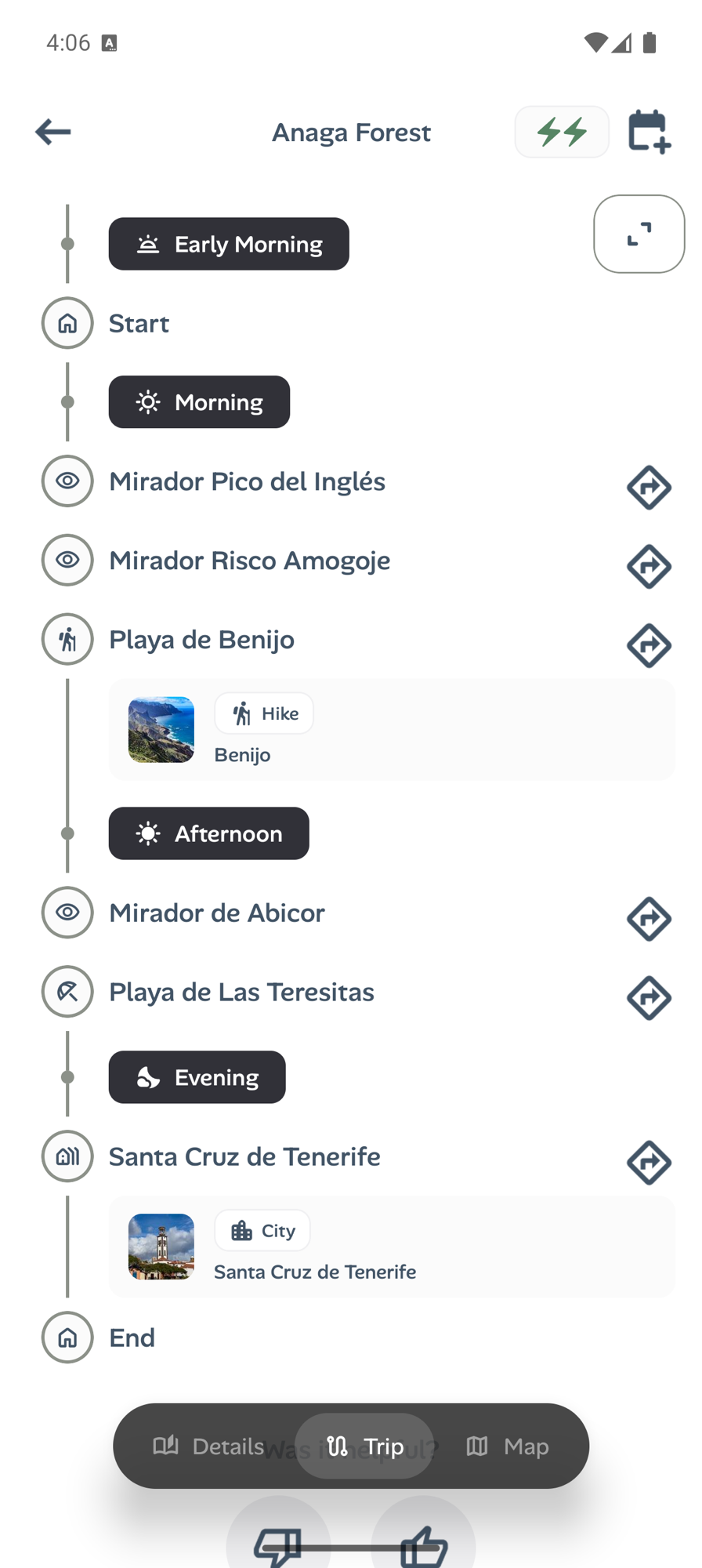This screenshot has width=702, height=1568.
Task: Give a thumbs up rating
Action: point(423,1543)
